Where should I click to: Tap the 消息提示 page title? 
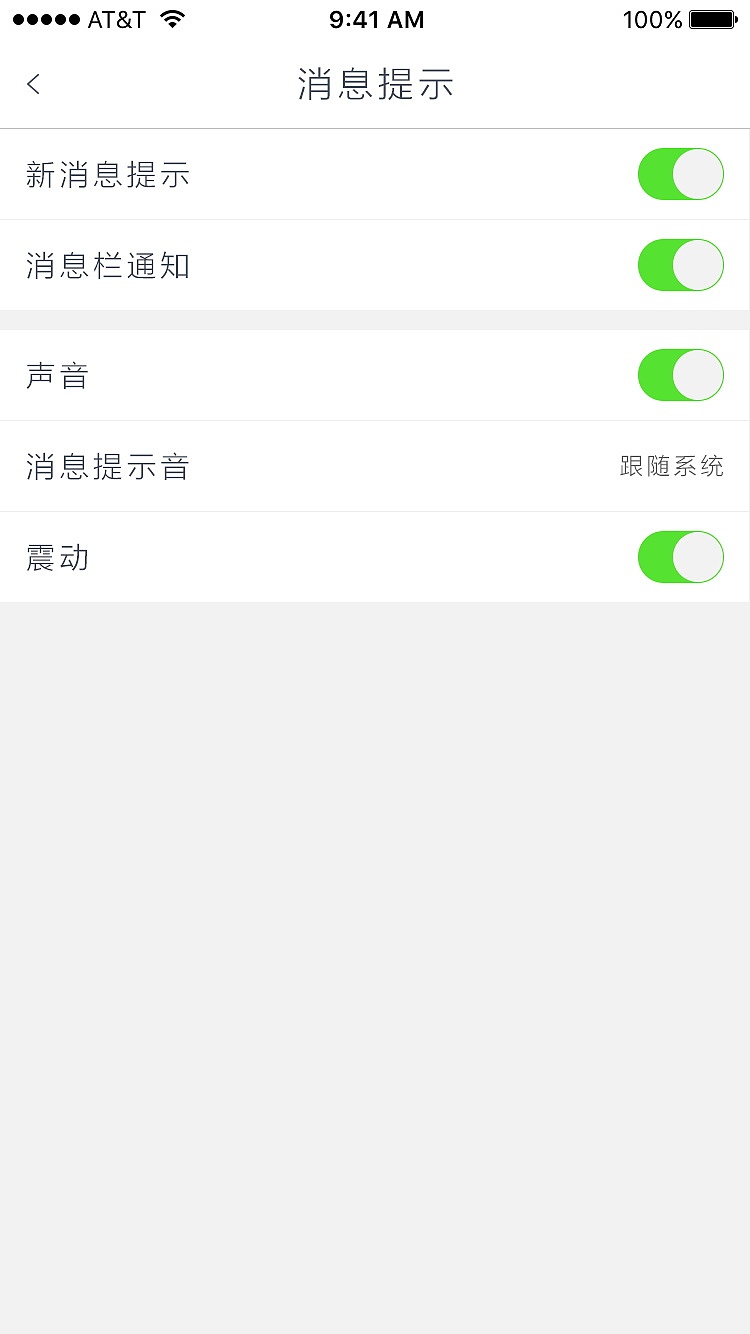pyautogui.click(x=375, y=84)
